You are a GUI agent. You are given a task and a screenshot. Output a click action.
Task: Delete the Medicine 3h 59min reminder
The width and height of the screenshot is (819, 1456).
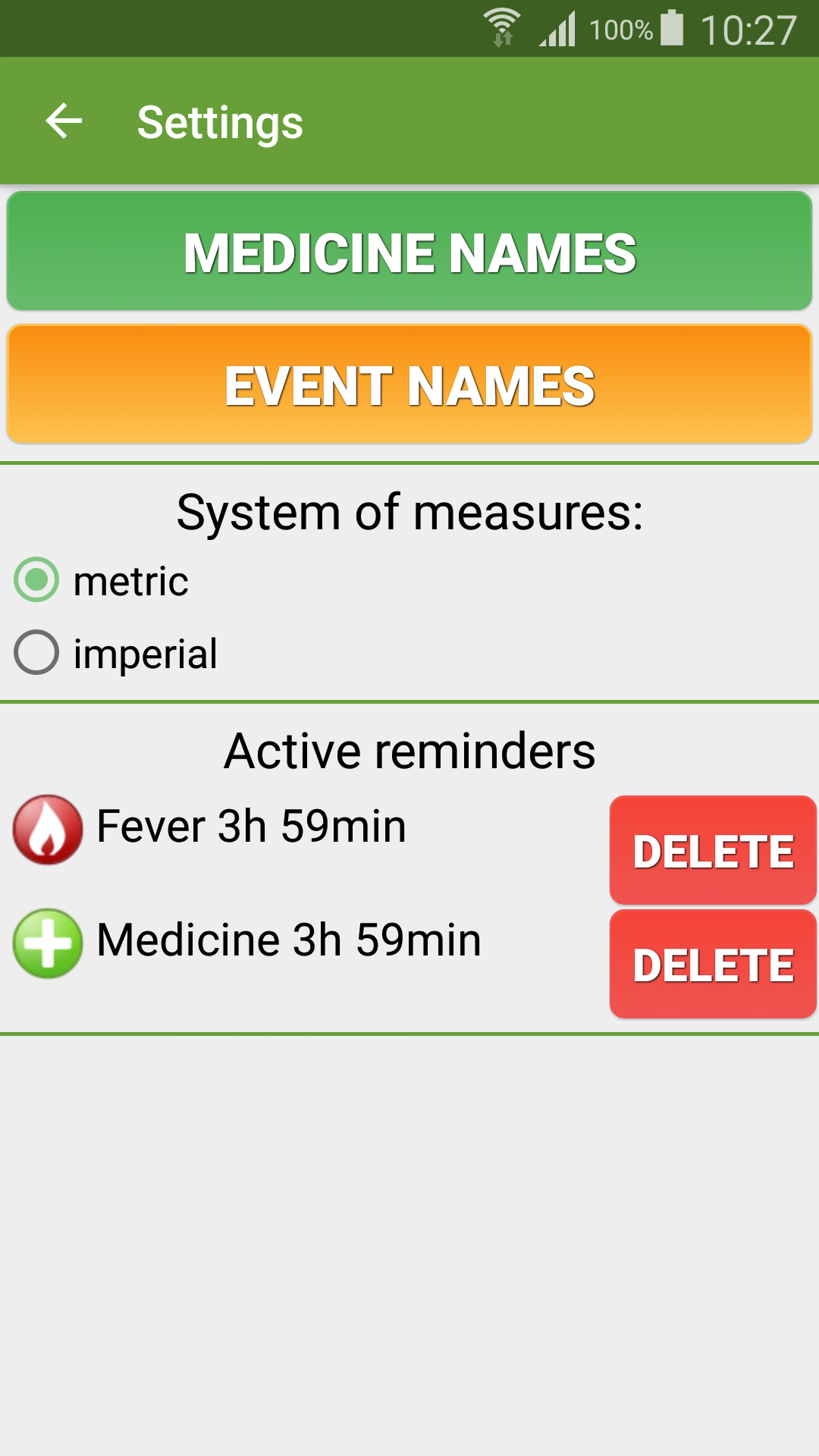coord(712,963)
